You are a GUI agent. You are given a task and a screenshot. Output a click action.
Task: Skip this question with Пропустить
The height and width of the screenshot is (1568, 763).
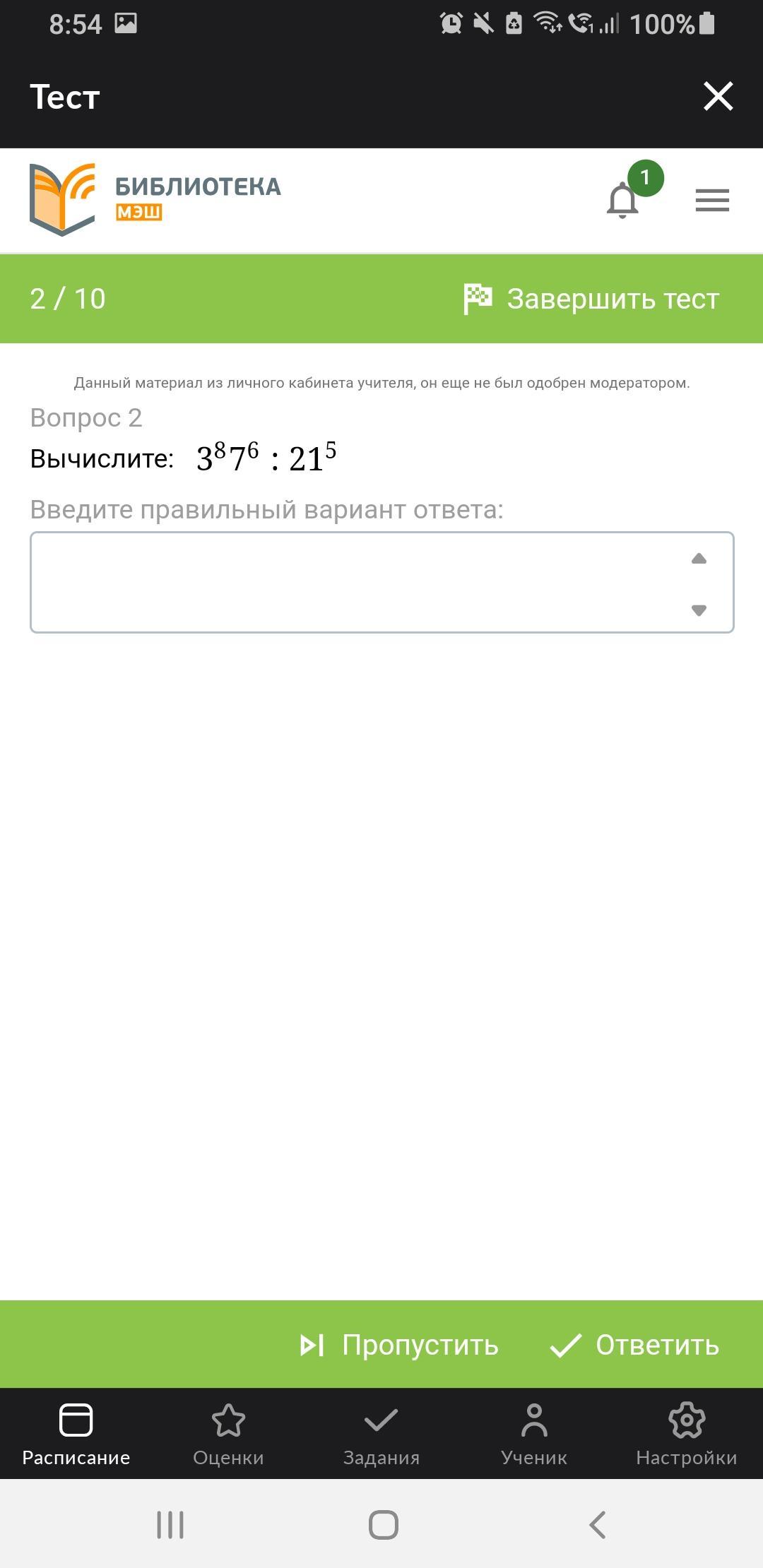pos(400,1345)
